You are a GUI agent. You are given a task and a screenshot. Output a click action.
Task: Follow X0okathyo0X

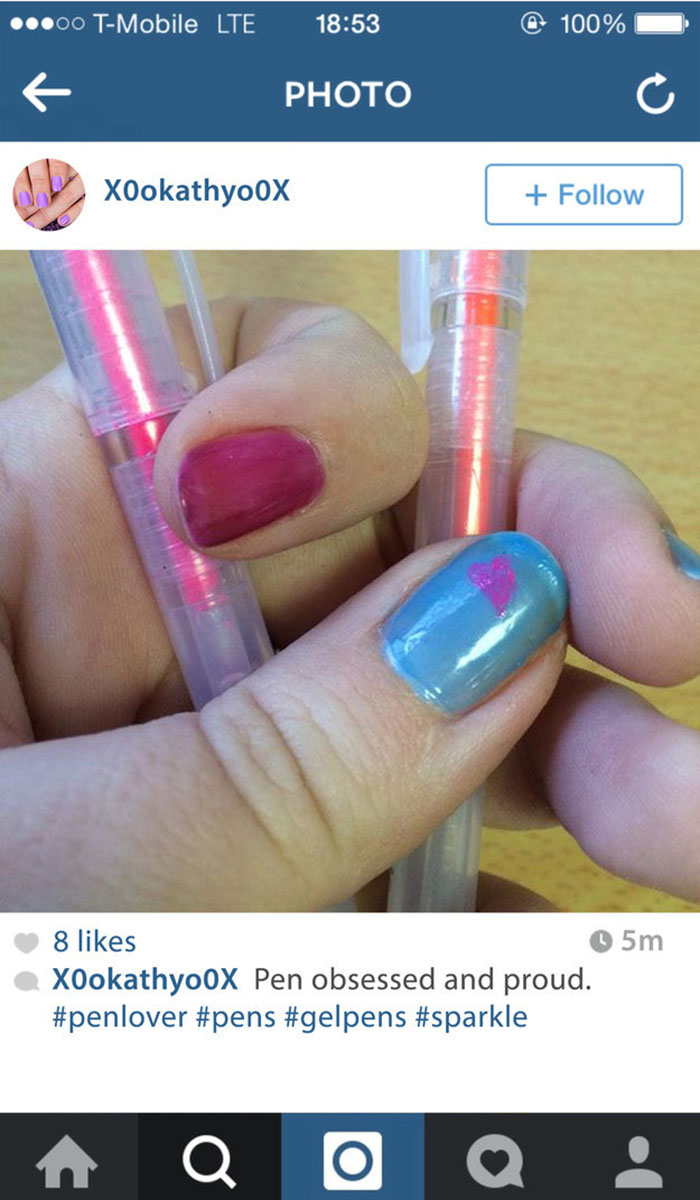click(x=584, y=195)
